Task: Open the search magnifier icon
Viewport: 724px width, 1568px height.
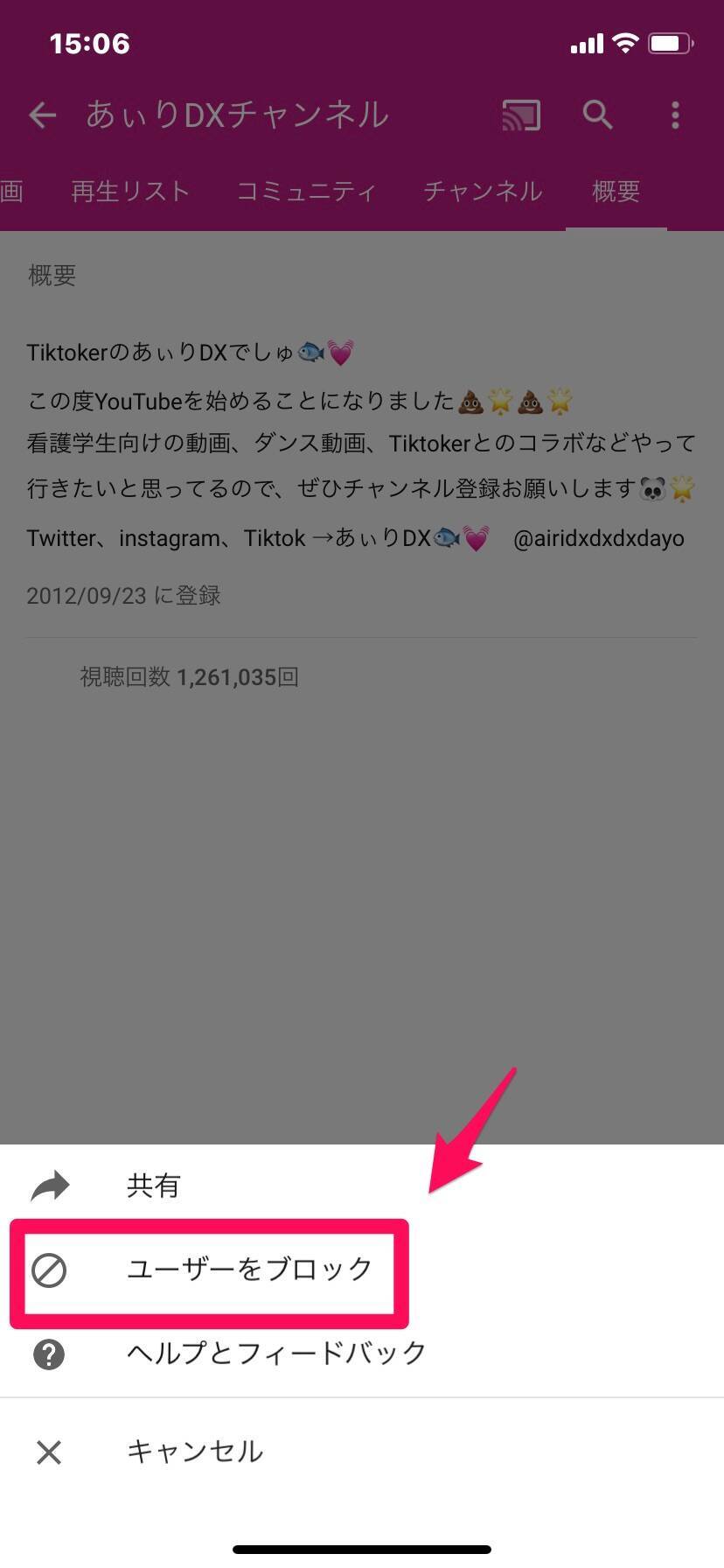Action: click(598, 115)
